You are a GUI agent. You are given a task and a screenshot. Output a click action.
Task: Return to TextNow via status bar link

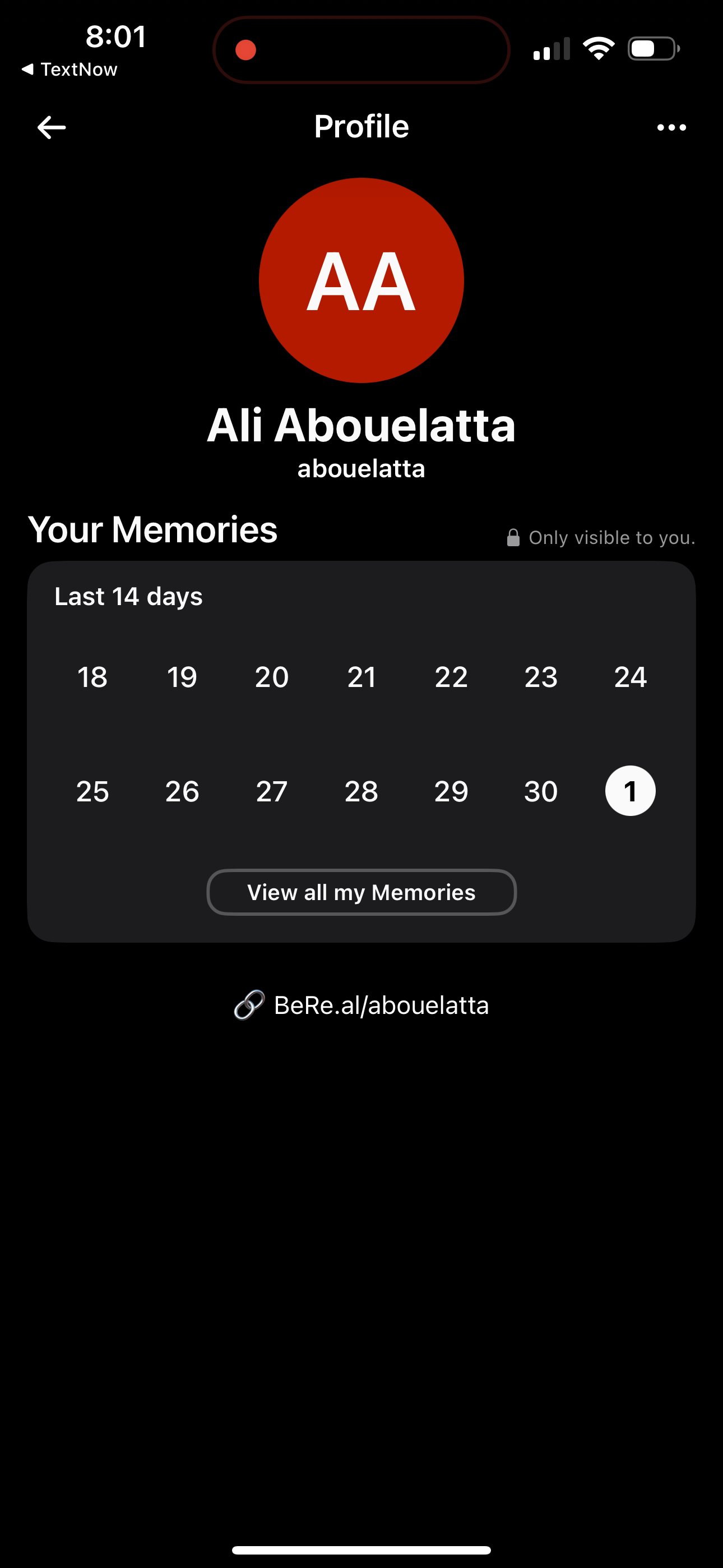(x=69, y=69)
